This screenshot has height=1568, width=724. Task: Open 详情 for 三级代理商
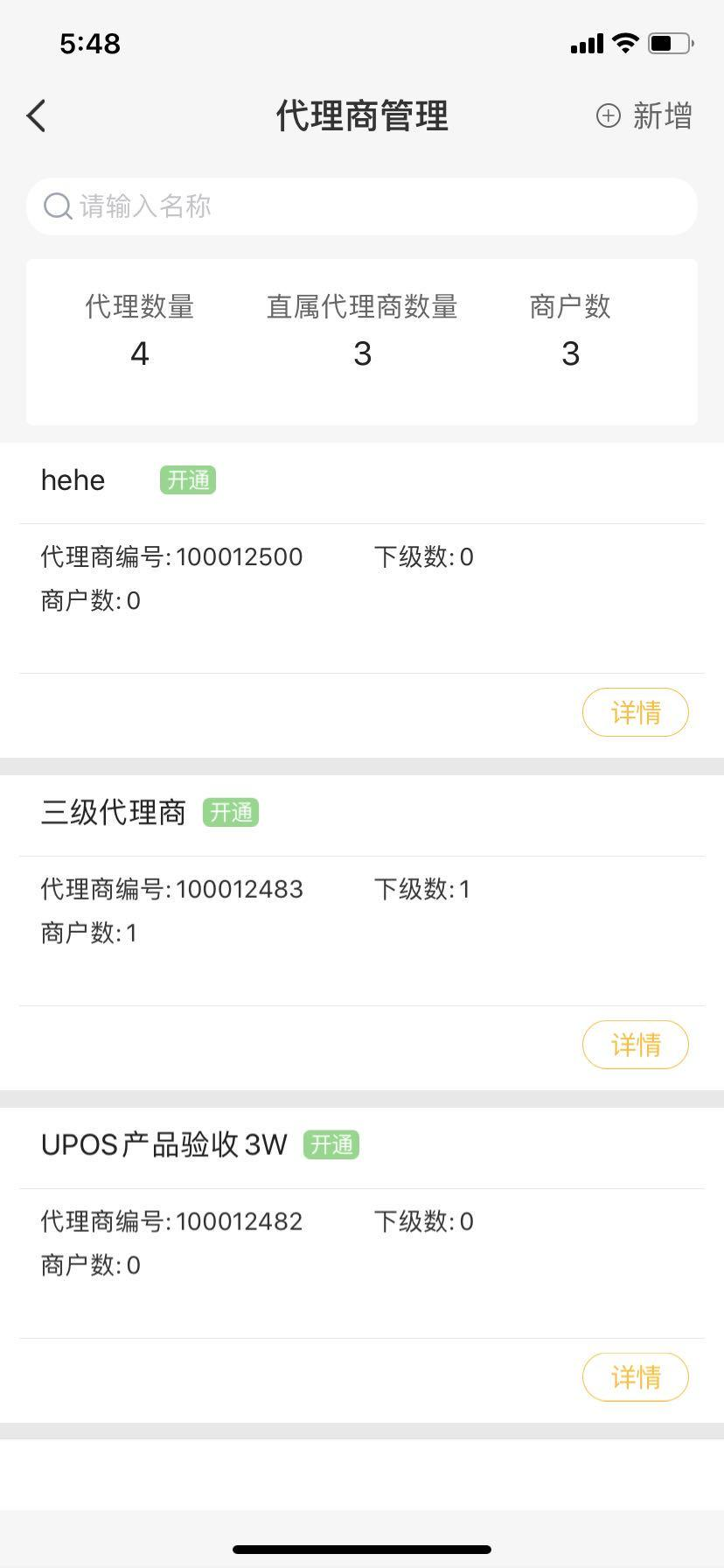pos(636,1045)
